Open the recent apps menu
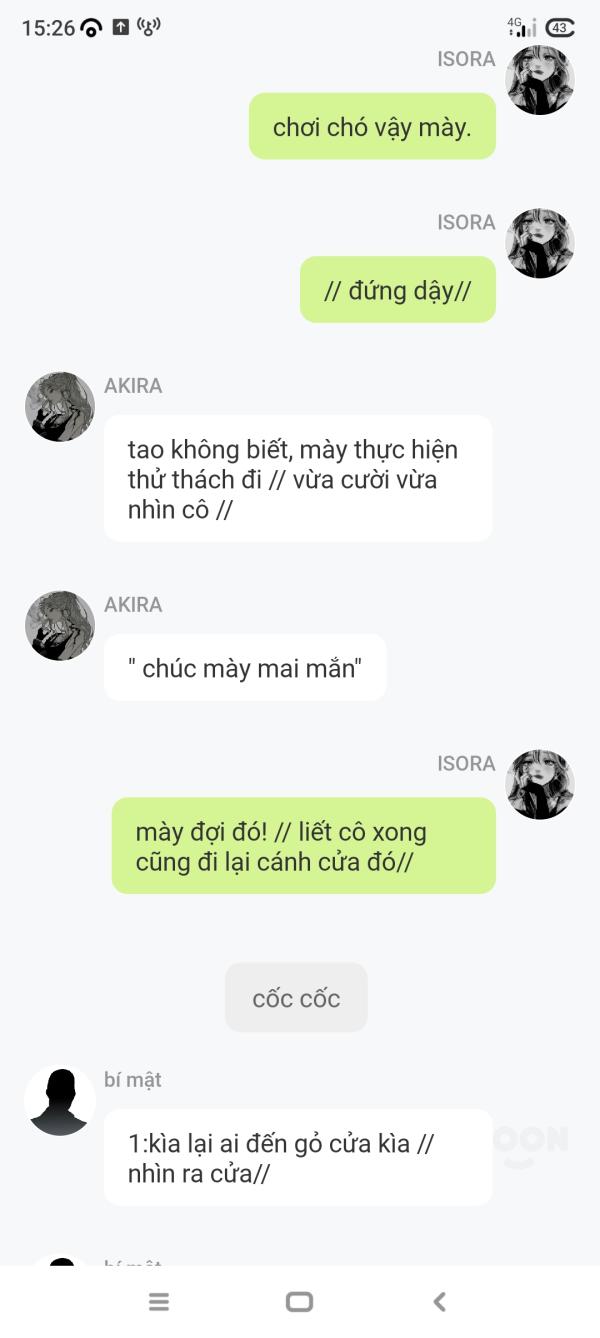The width and height of the screenshot is (600, 1338). tap(159, 1301)
